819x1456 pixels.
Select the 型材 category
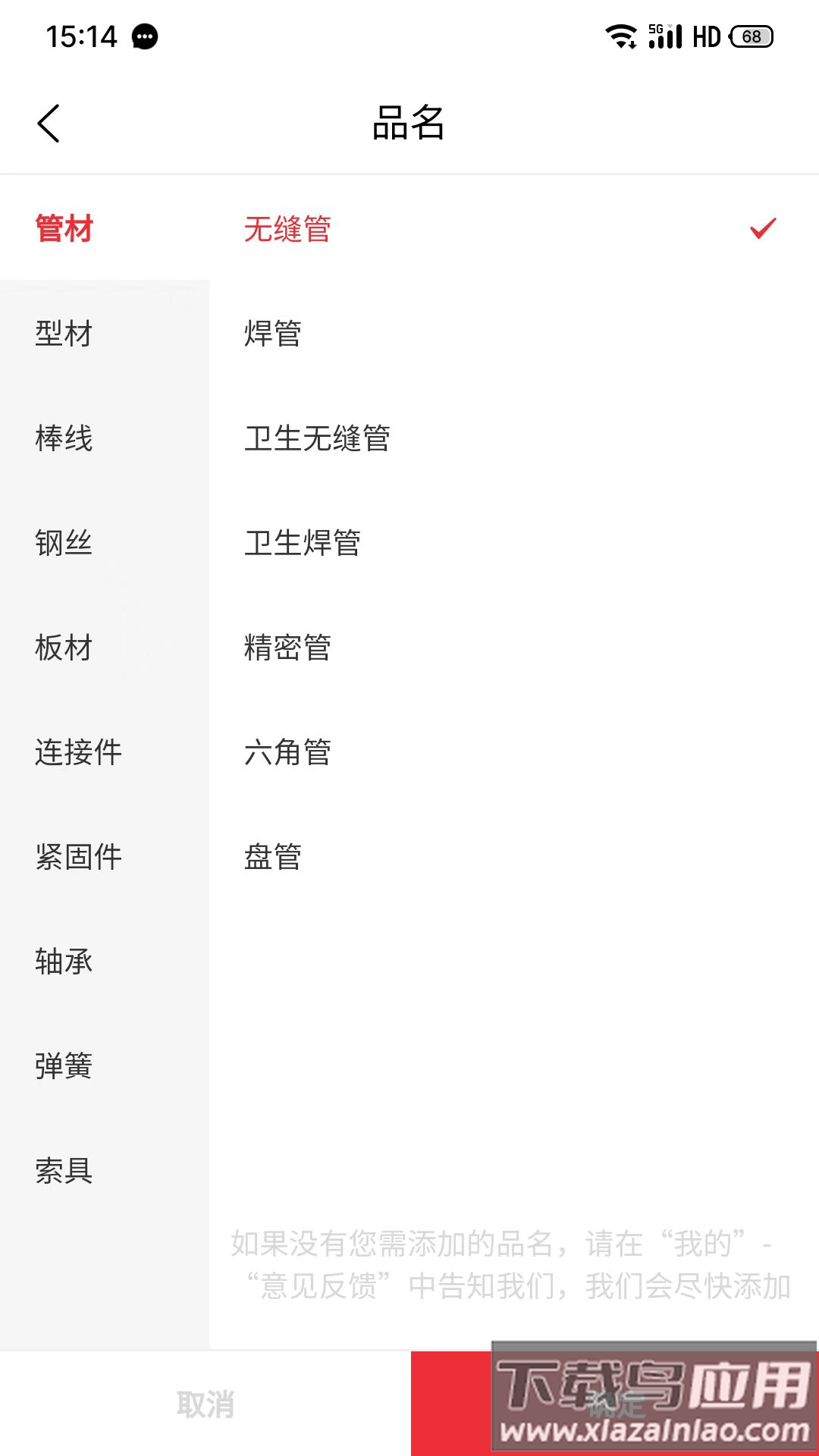64,333
